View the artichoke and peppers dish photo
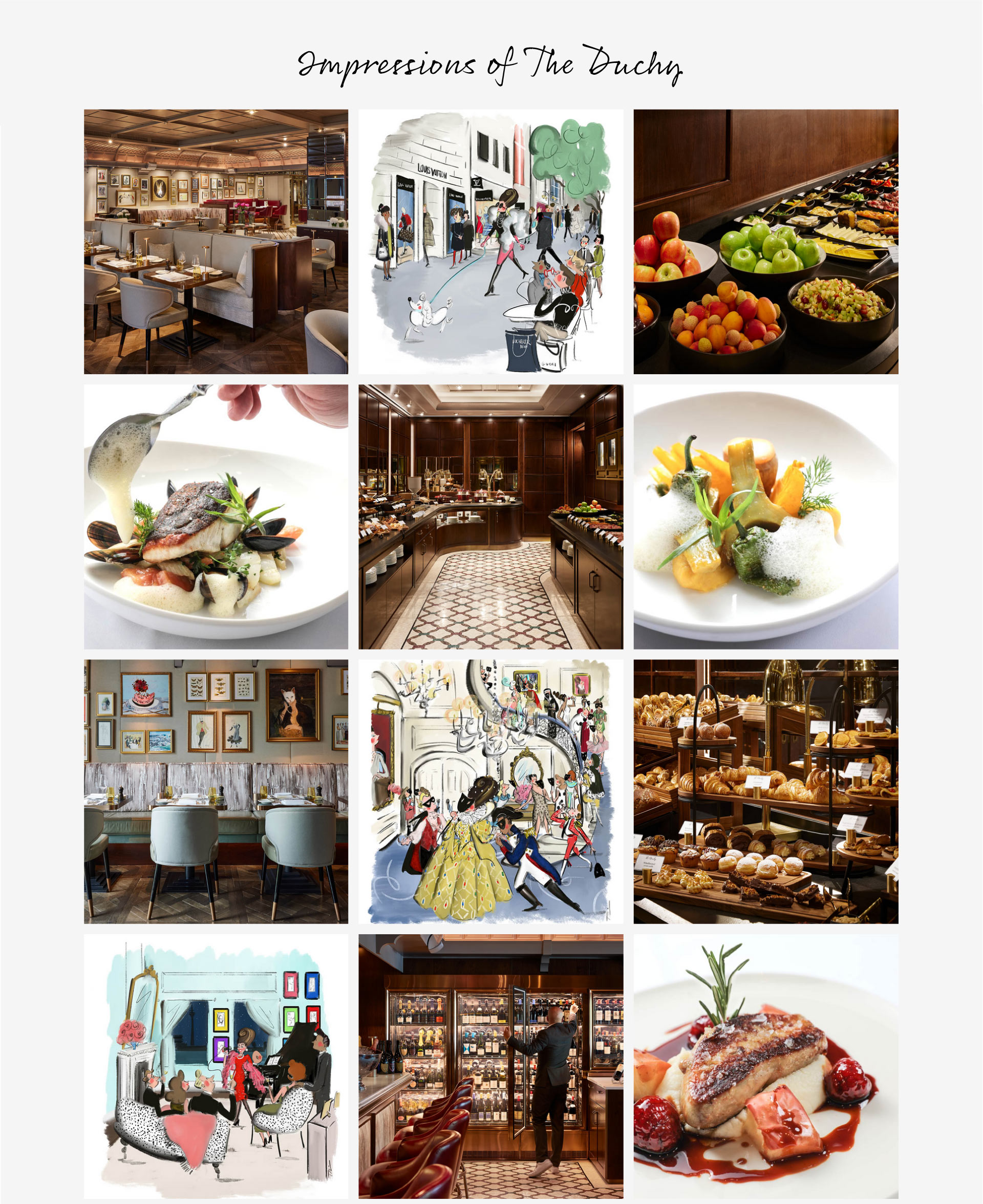The height and width of the screenshot is (1204, 983). click(765, 516)
